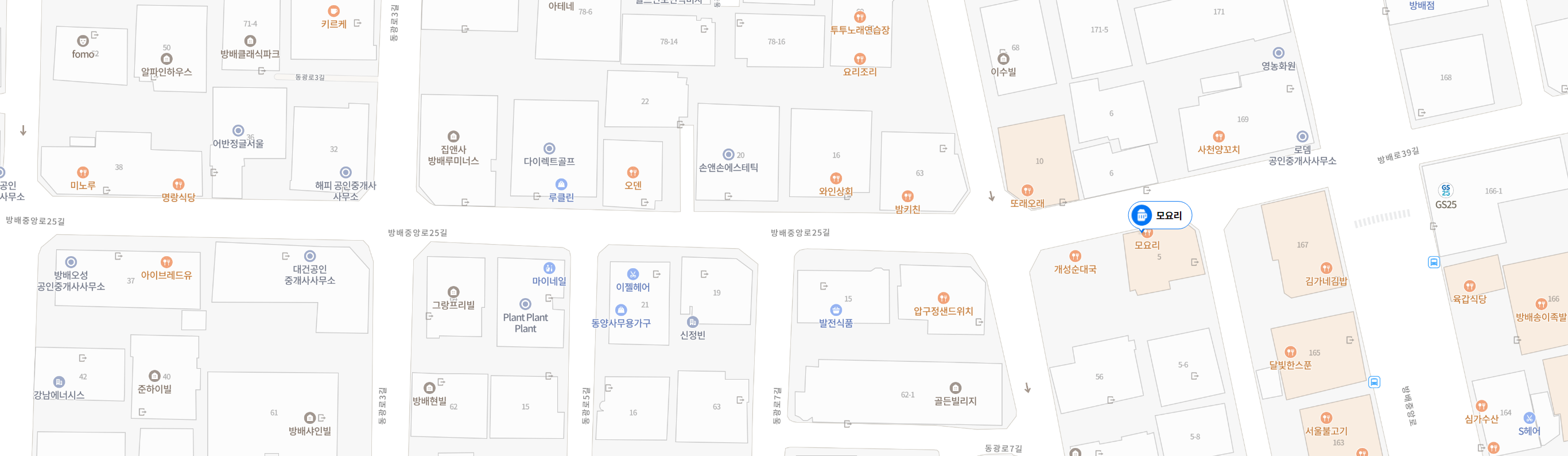Tap the 다이렉트골프 place marker
The height and width of the screenshot is (456, 1568).
[x=549, y=149]
